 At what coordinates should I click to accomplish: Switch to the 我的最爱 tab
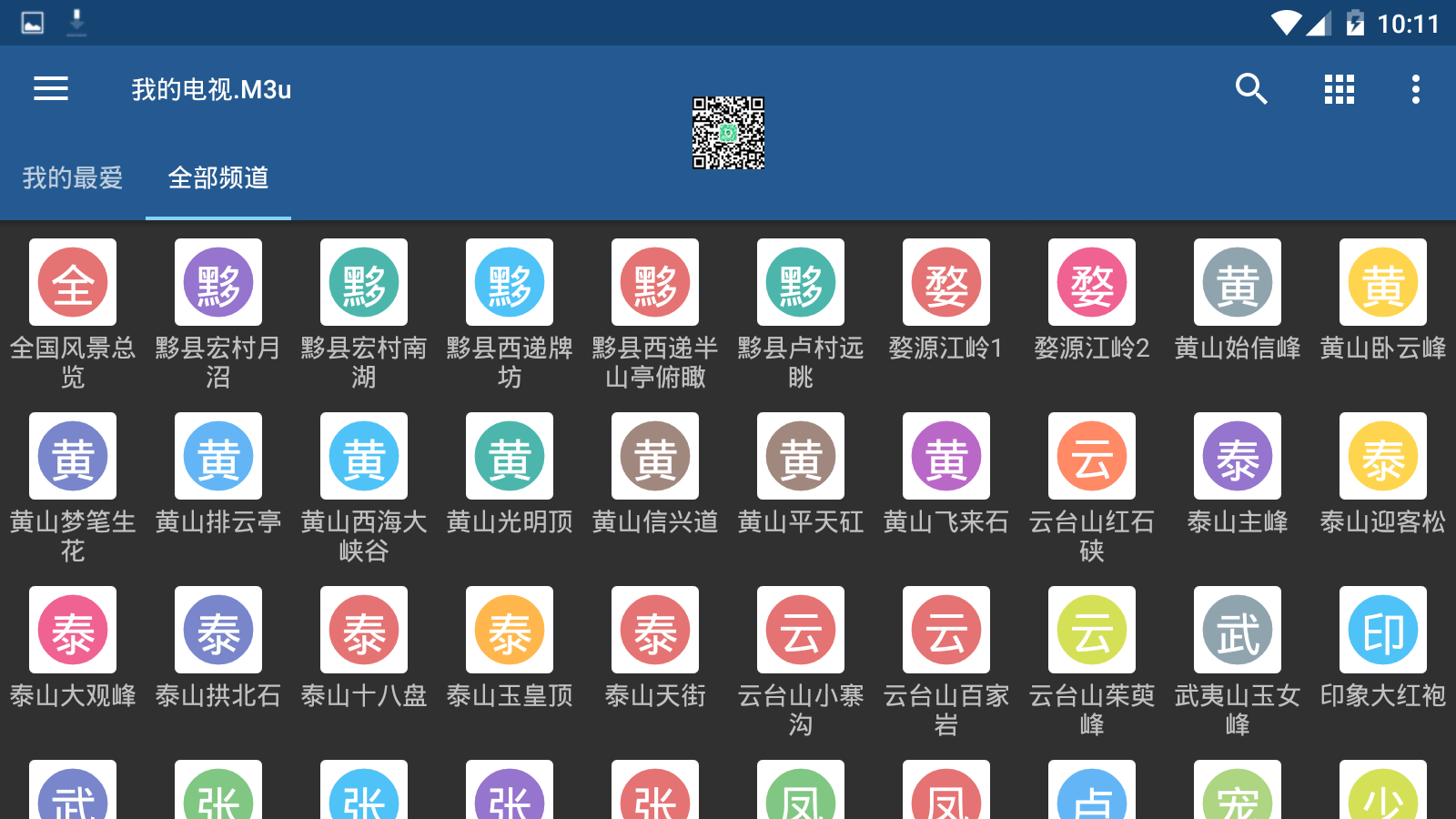73,178
